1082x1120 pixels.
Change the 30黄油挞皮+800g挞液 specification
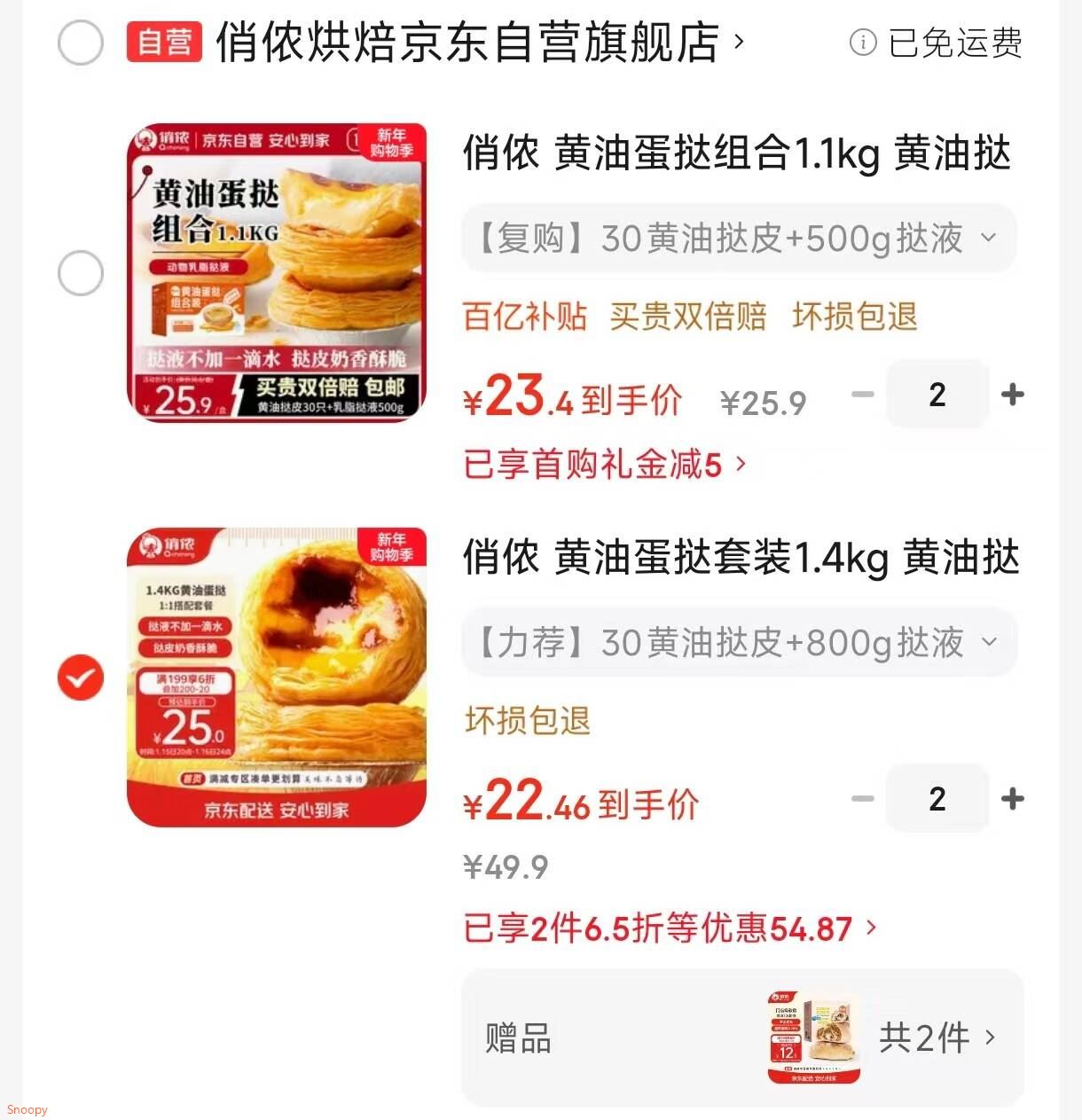pyautogui.click(x=738, y=643)
